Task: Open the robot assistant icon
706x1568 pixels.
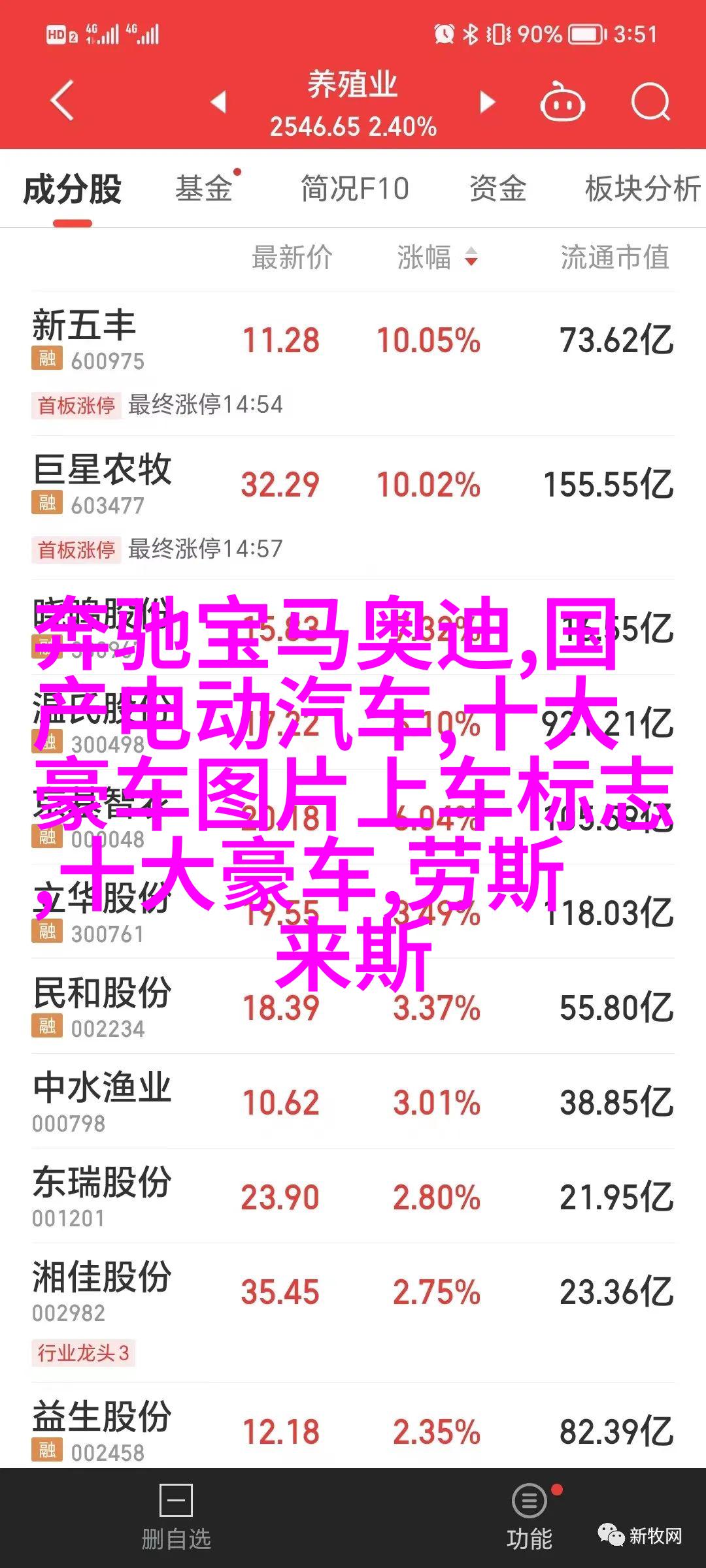Action: click(562, 102)
